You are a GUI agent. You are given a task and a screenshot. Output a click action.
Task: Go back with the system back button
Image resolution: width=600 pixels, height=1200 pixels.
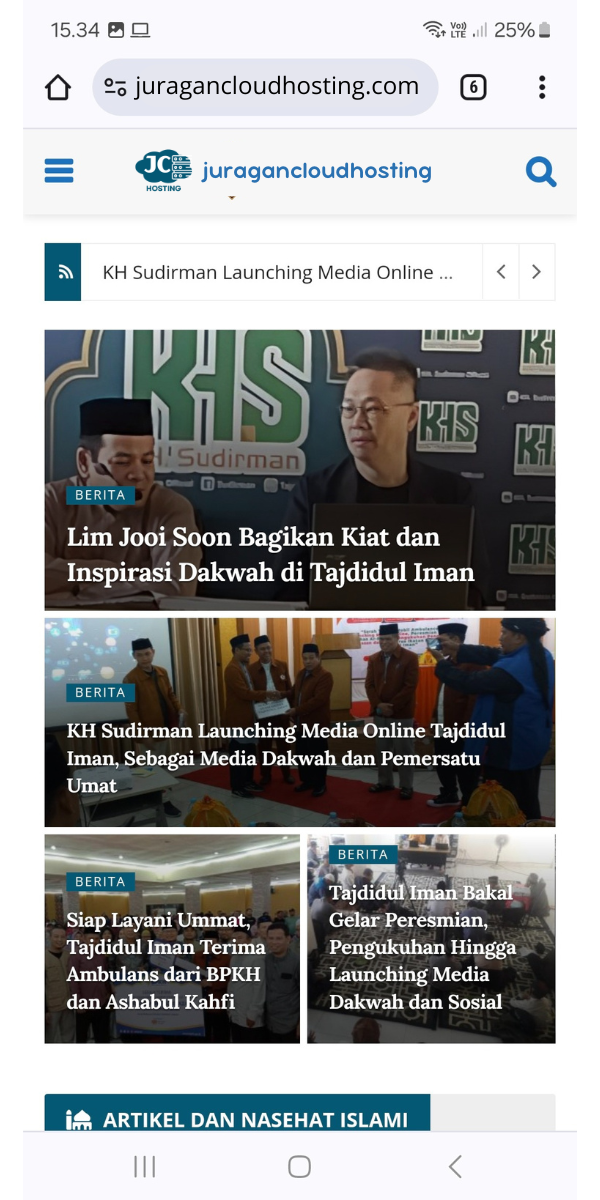(455, 1166)
